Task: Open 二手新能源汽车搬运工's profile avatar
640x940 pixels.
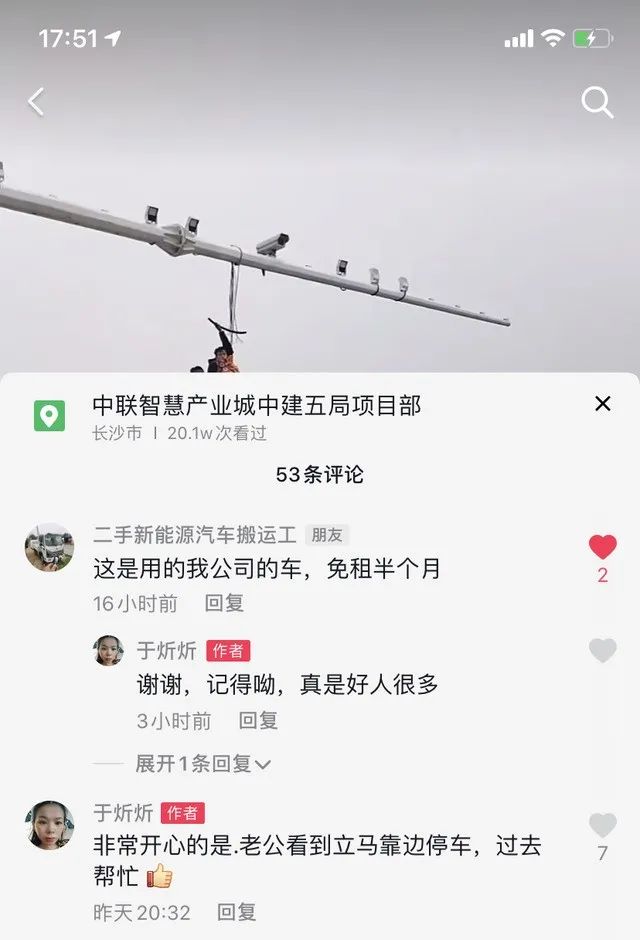Action: point(49,547)
